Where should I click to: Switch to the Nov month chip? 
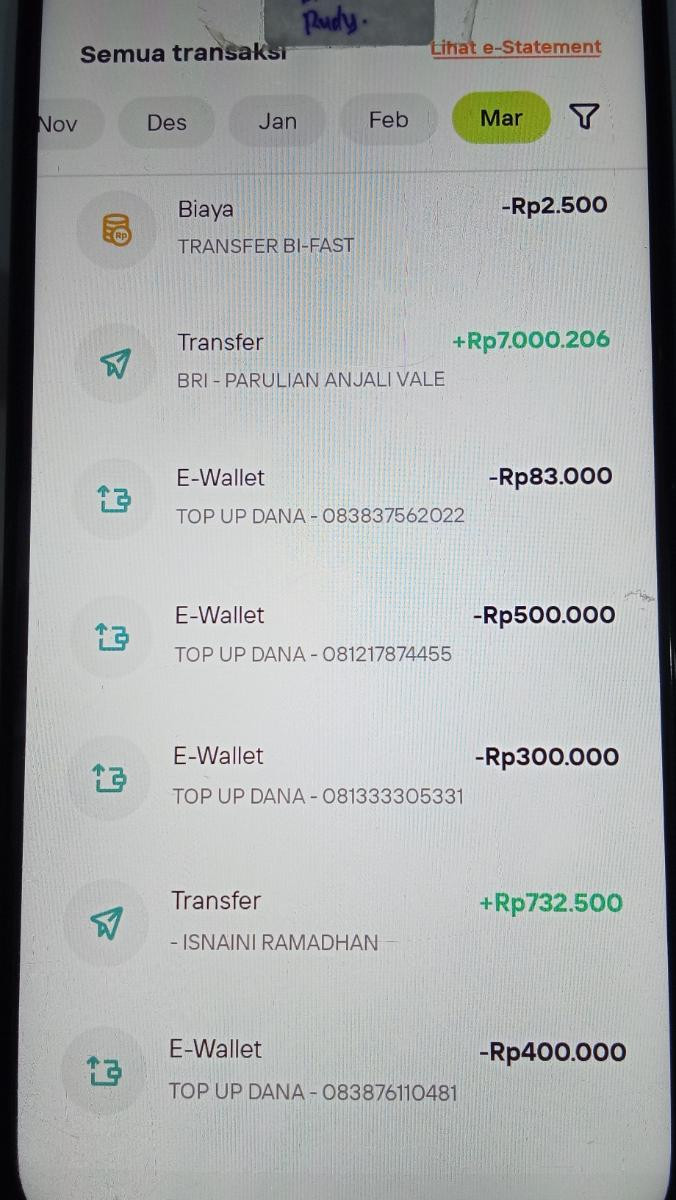click(58, 123)
